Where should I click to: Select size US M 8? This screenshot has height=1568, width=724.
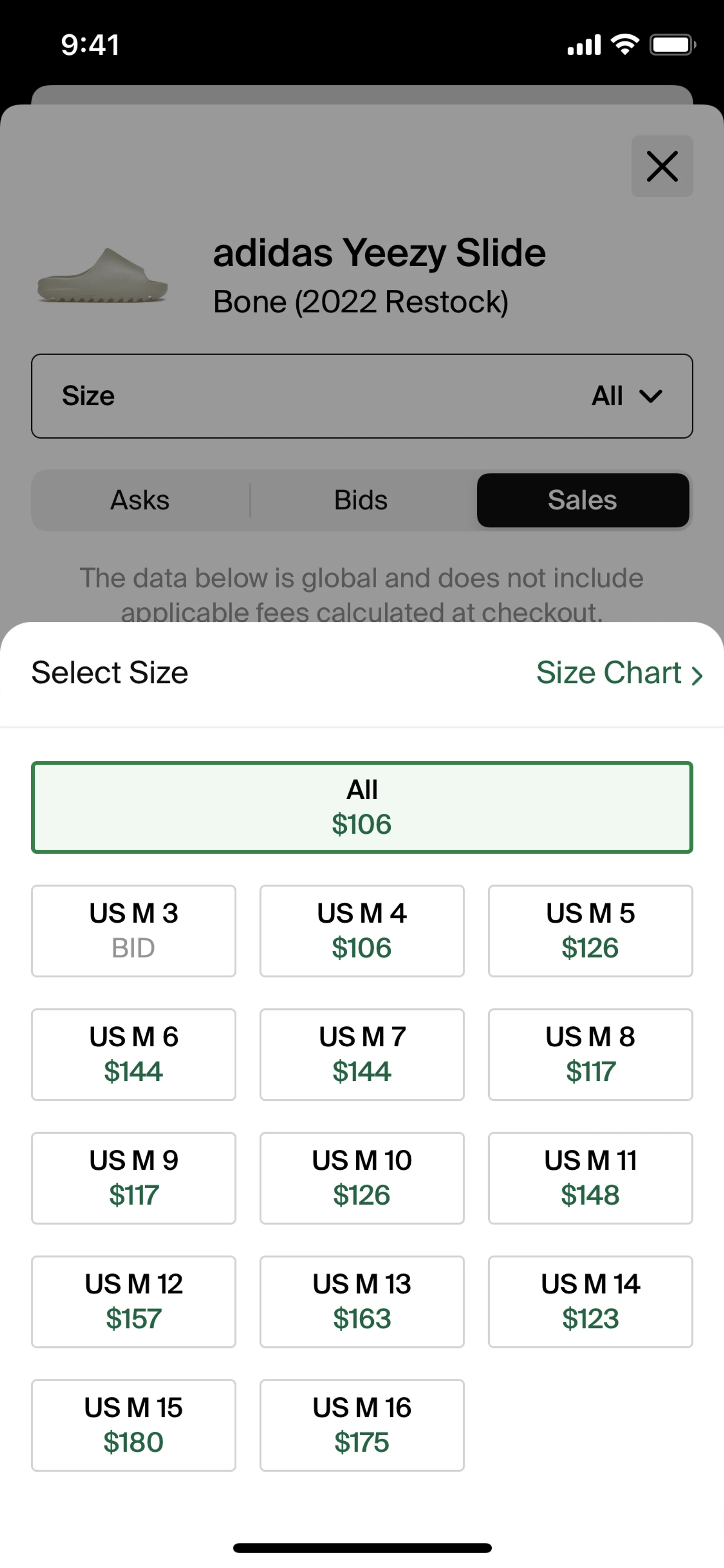[x=590, y=1054]
